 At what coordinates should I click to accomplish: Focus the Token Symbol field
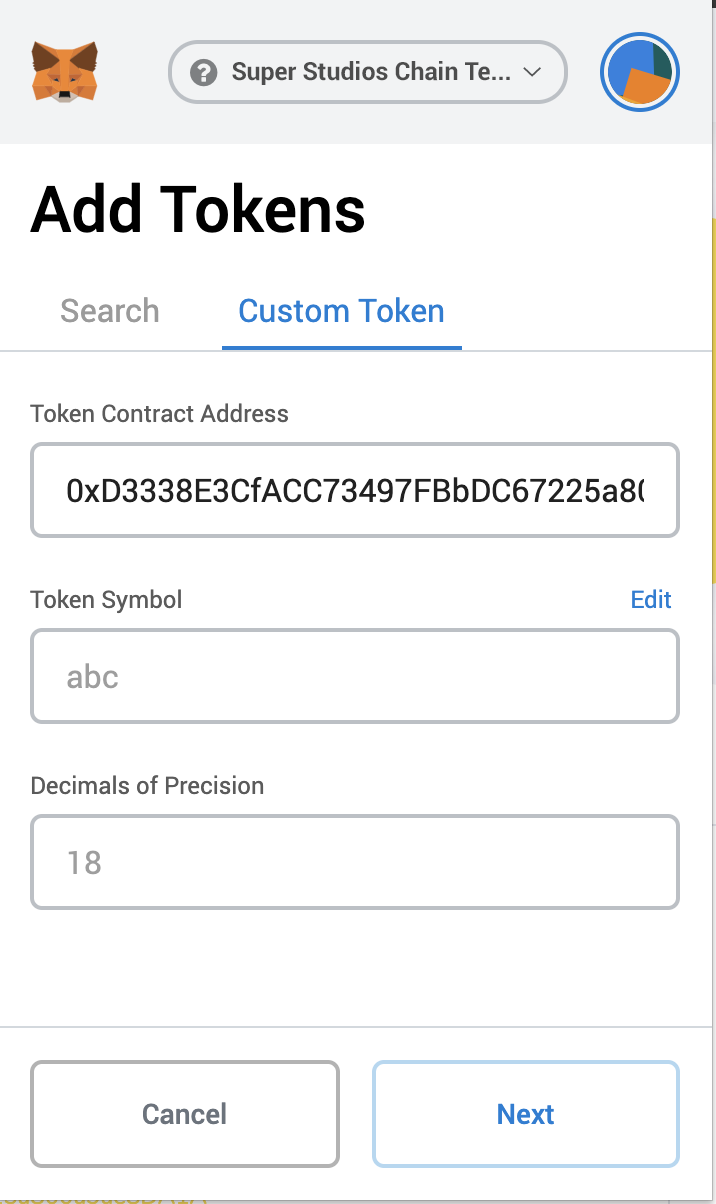(x=355, y=676)
